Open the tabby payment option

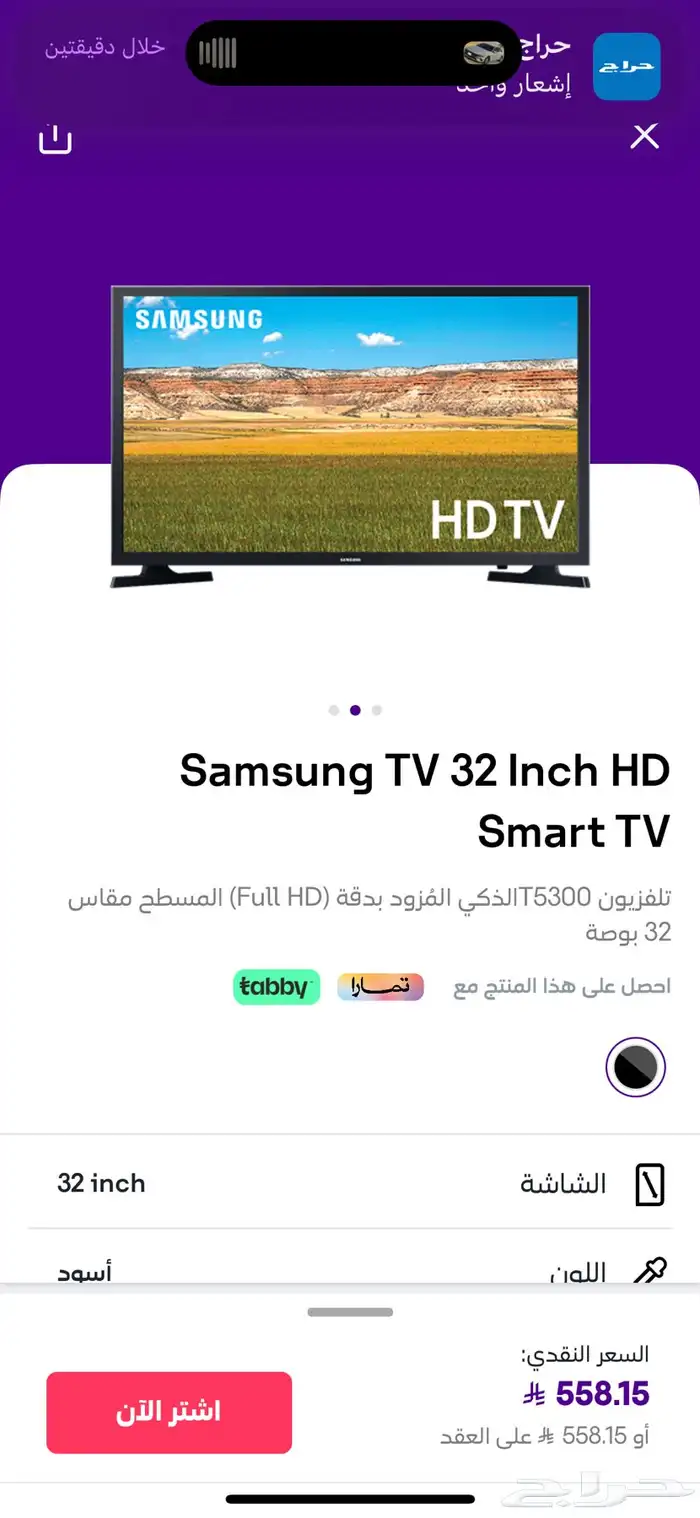coord(276,987)
